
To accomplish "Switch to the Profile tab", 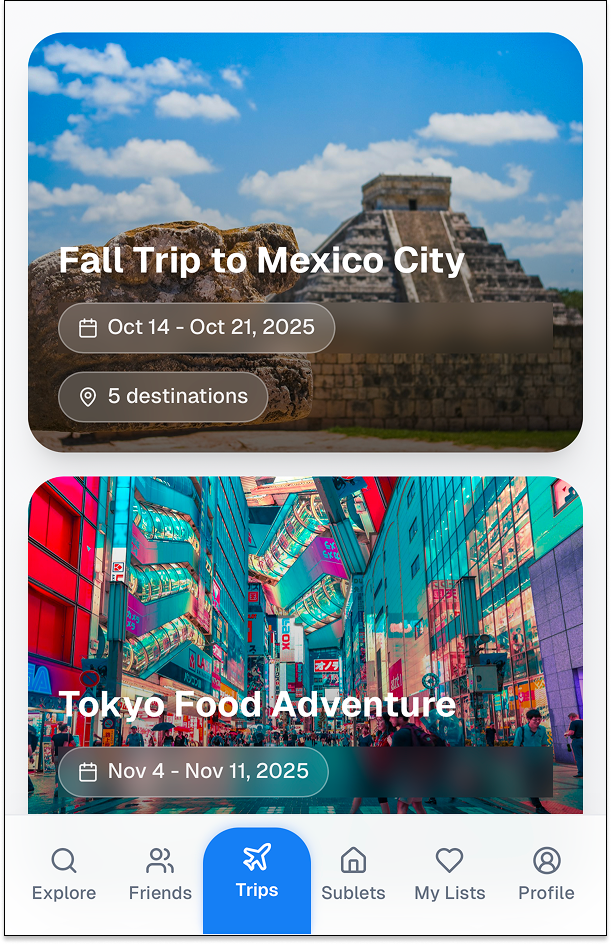I will pyautogui.click(x=546, y=875).
